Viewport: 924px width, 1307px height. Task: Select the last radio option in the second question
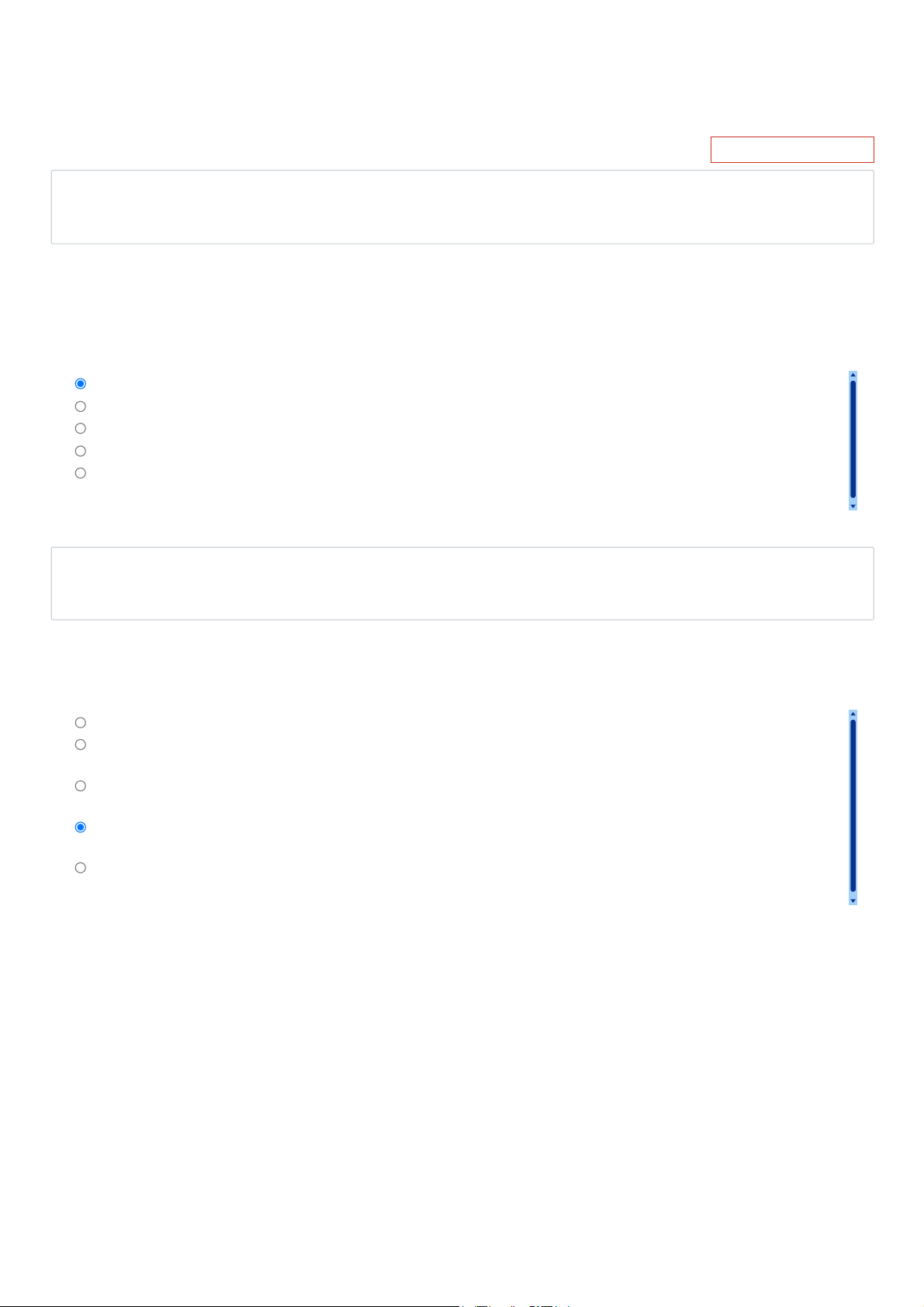tap(80, 868)
